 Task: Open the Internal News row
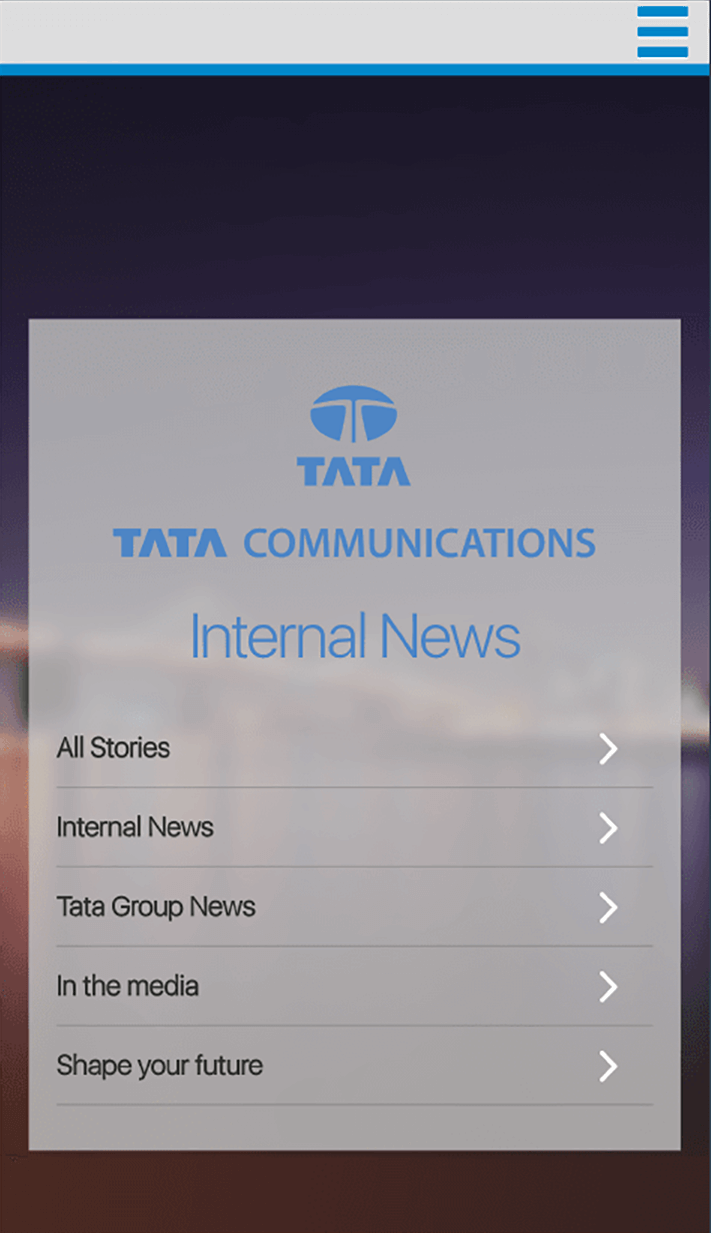click(354, 828)
